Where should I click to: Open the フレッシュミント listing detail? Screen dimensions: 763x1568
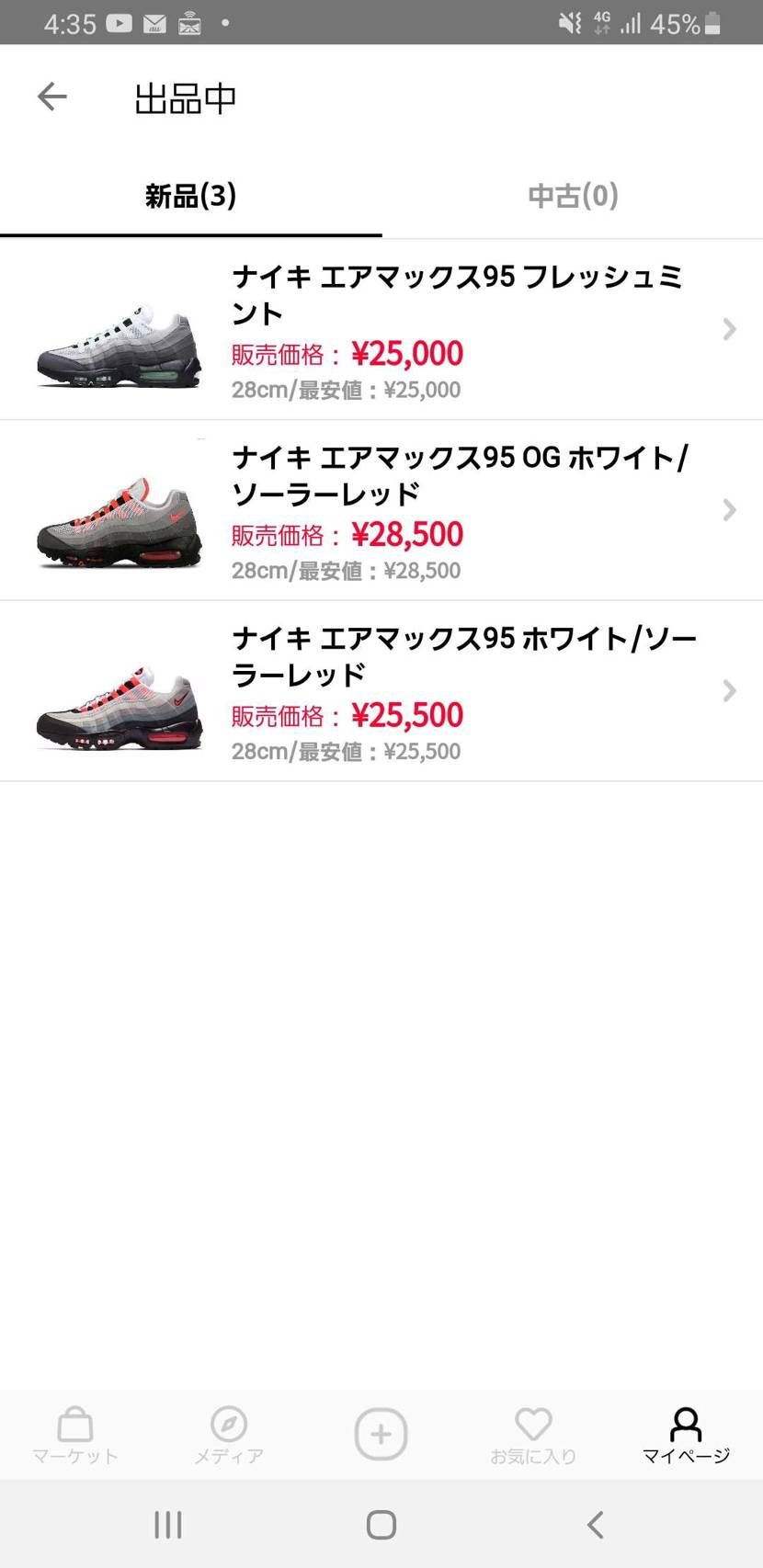[414, 331]
